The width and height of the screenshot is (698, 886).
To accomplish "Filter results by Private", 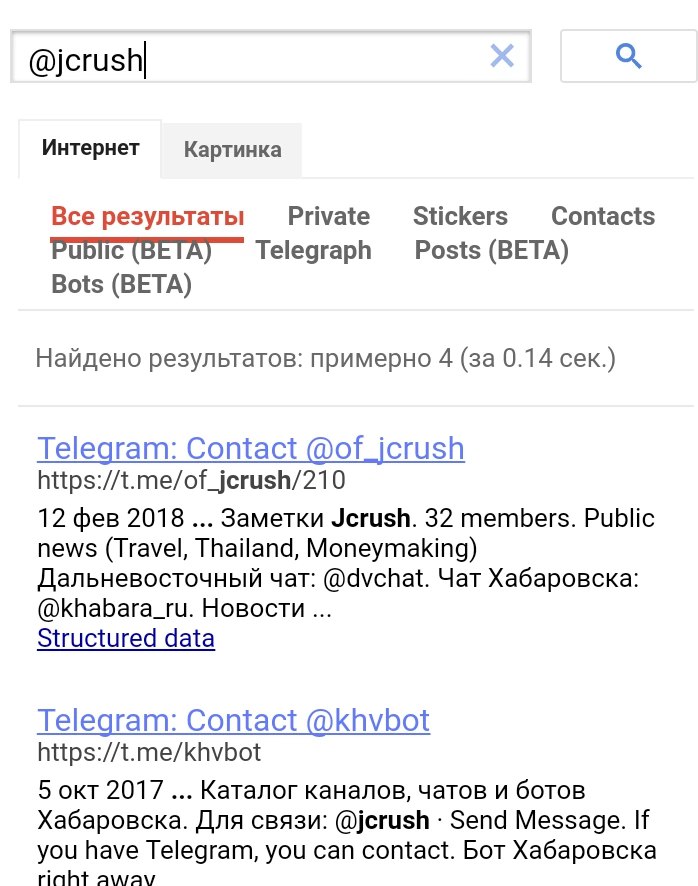I will coord(328,216).
